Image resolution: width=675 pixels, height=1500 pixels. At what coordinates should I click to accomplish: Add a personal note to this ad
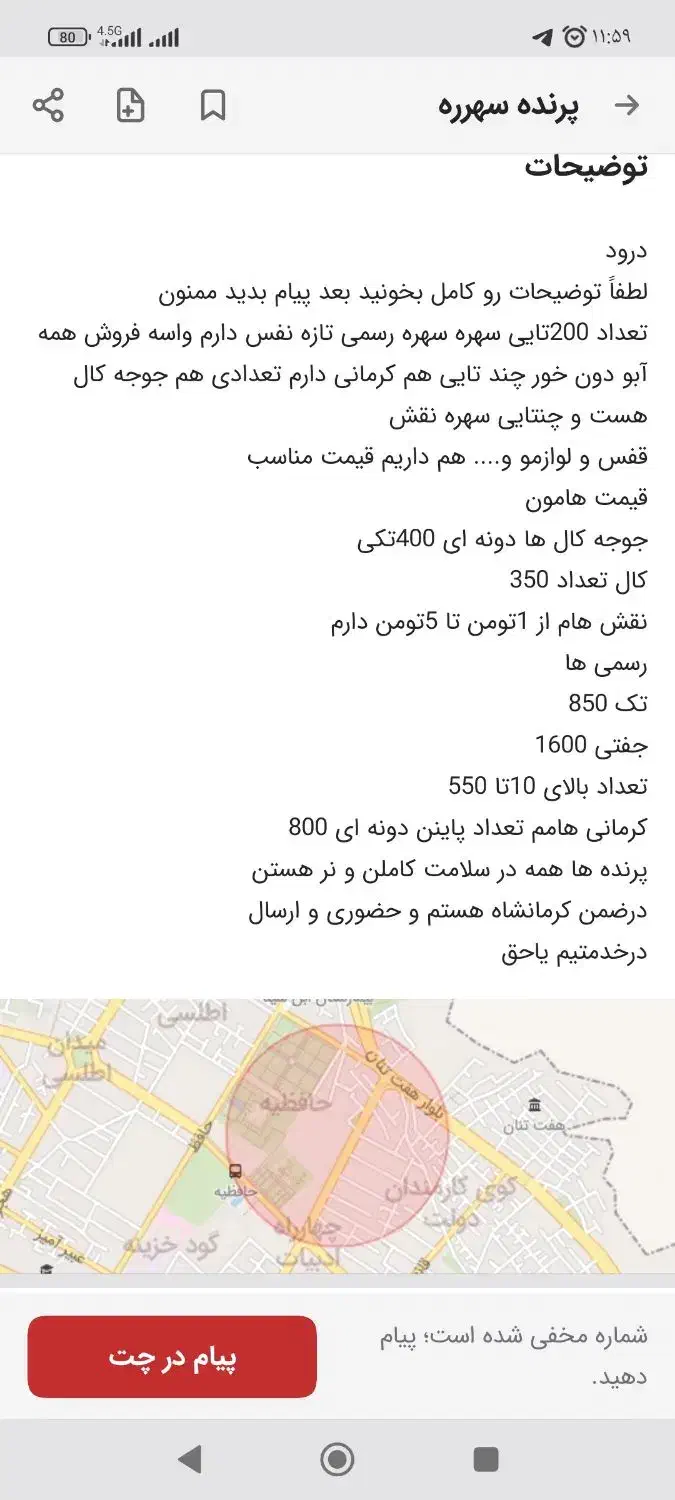[x=130, y=105]
